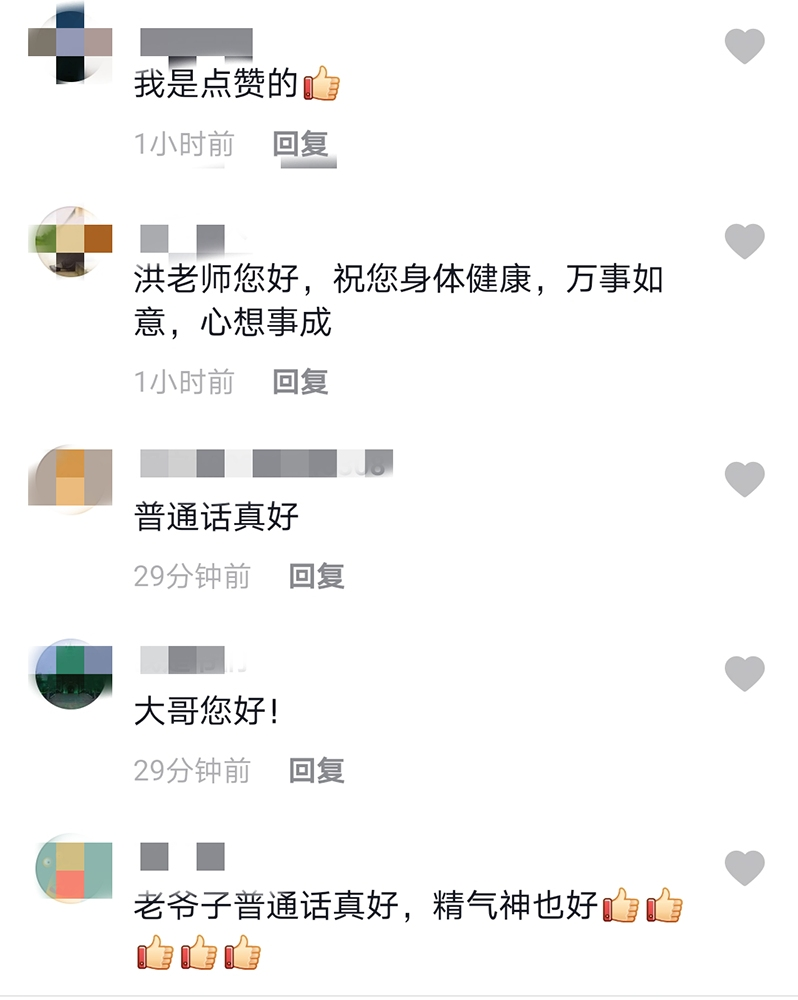798x1000 pixels.
Task: Like the comment 大哥您好!
Action: [744, 673]
